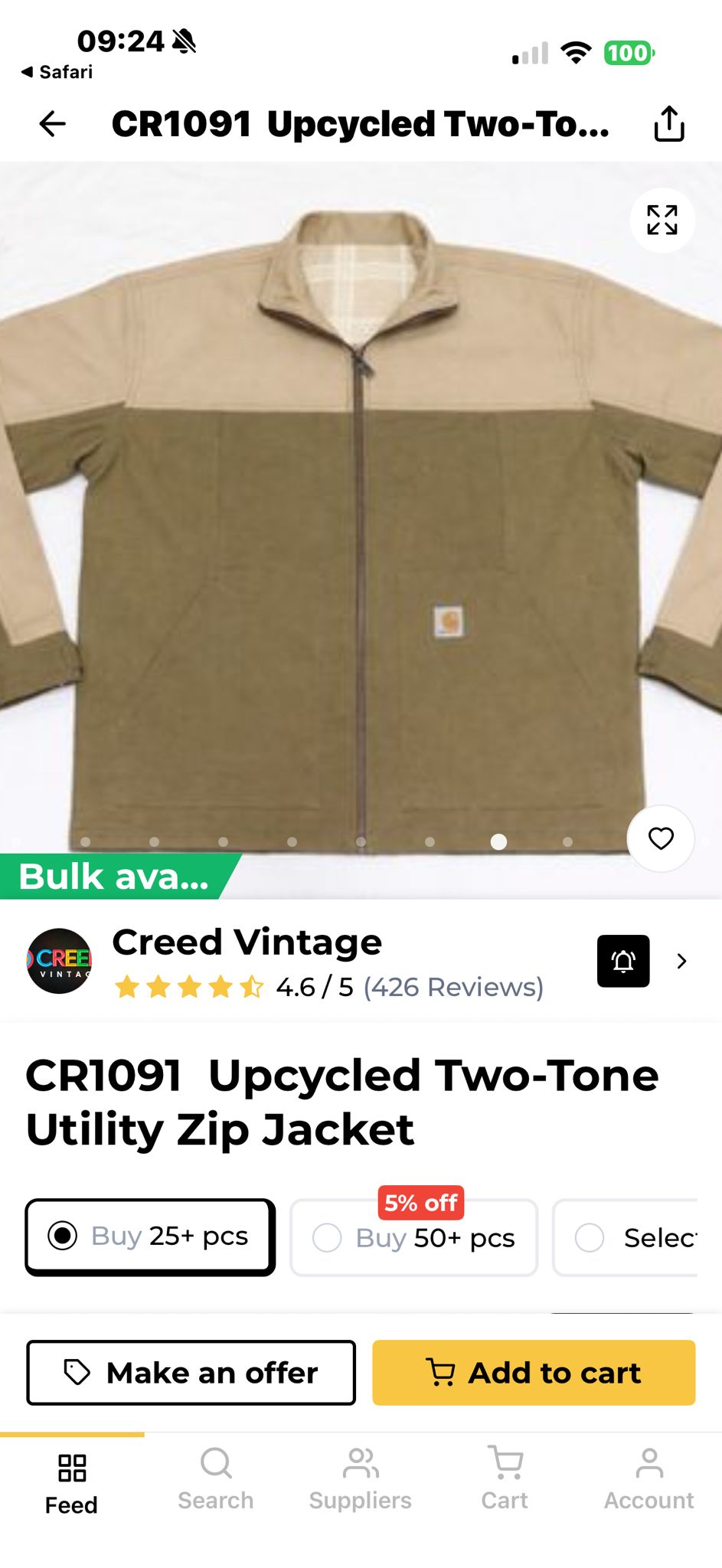This screenshot has height=1568, width=722.
Task: Expand product image to fullscreen
Action: [662, 220]
